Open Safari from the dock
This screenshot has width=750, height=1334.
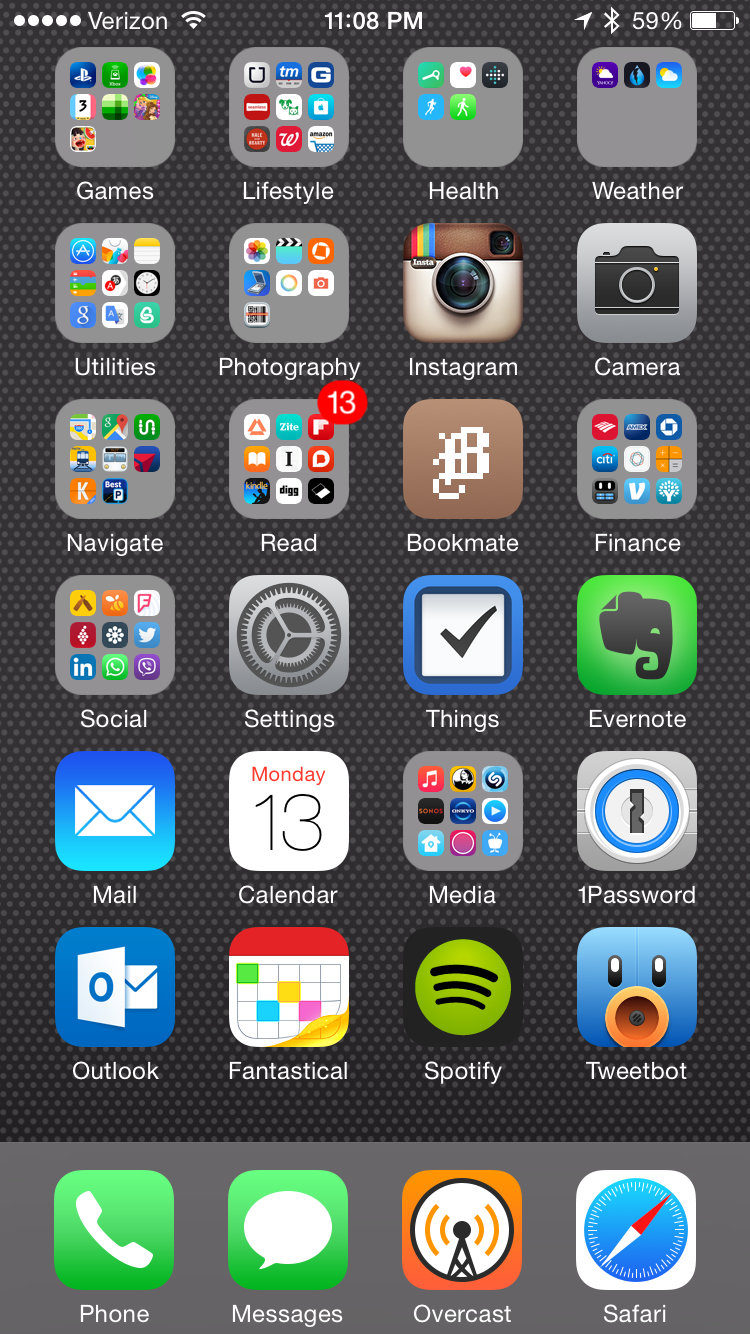pyautogui.click(x=636, y=1230)
